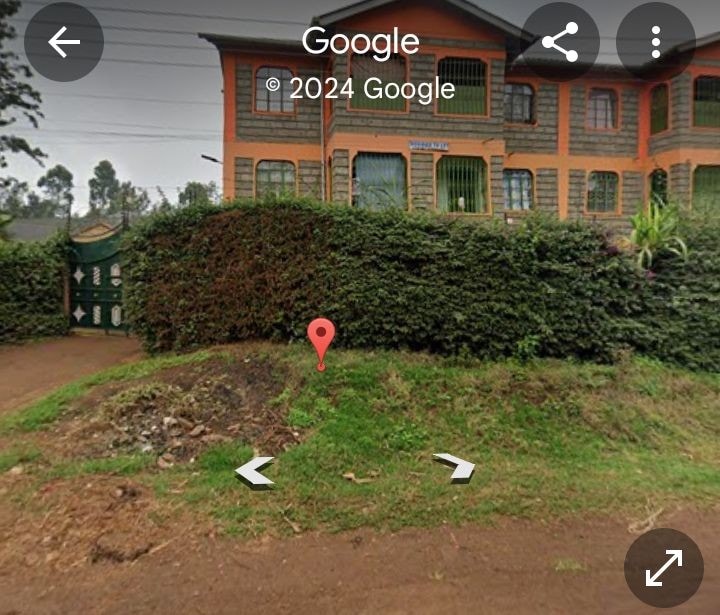The width and height of the screenshot is (720, 615).
Task: Move right along the street
Action: click(x=455, y=467)
